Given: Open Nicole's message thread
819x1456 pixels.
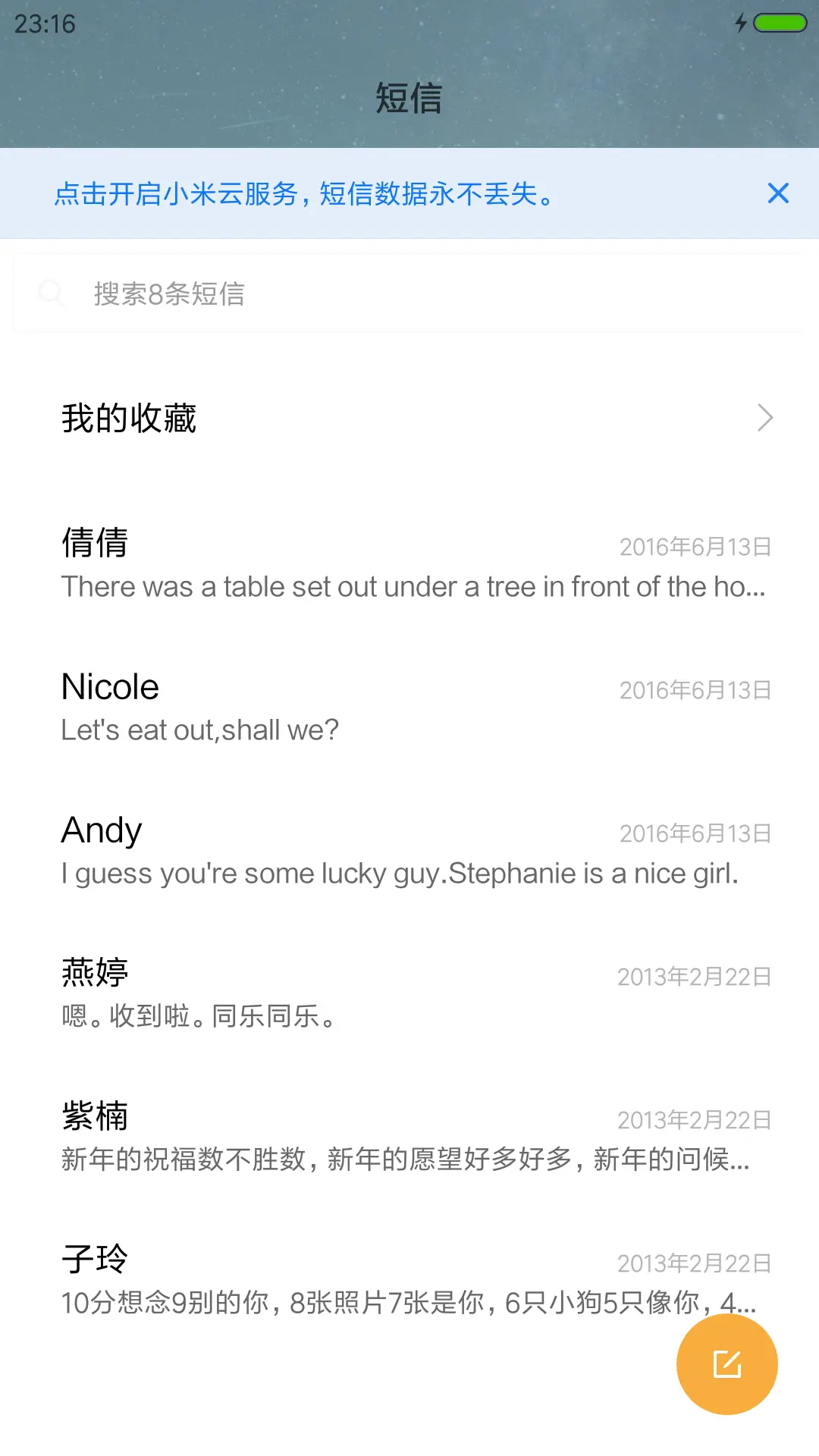Looking at the screenshot, I should [x=409, y=708].
